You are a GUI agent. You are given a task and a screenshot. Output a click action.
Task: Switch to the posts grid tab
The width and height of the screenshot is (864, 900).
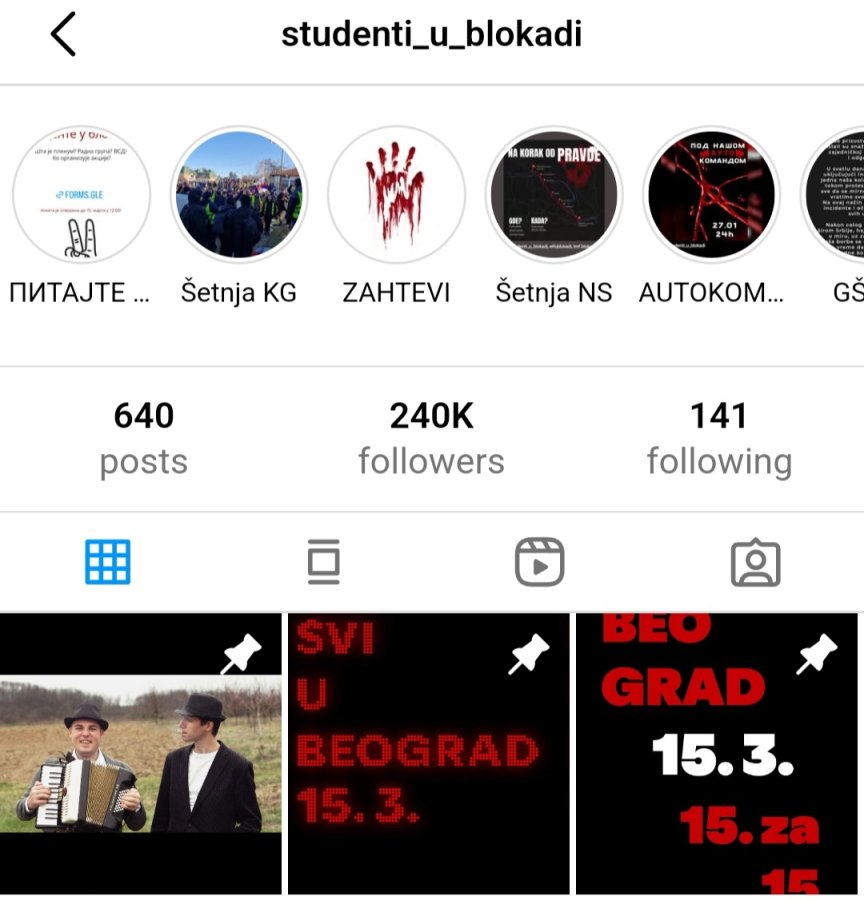point(108,562)
